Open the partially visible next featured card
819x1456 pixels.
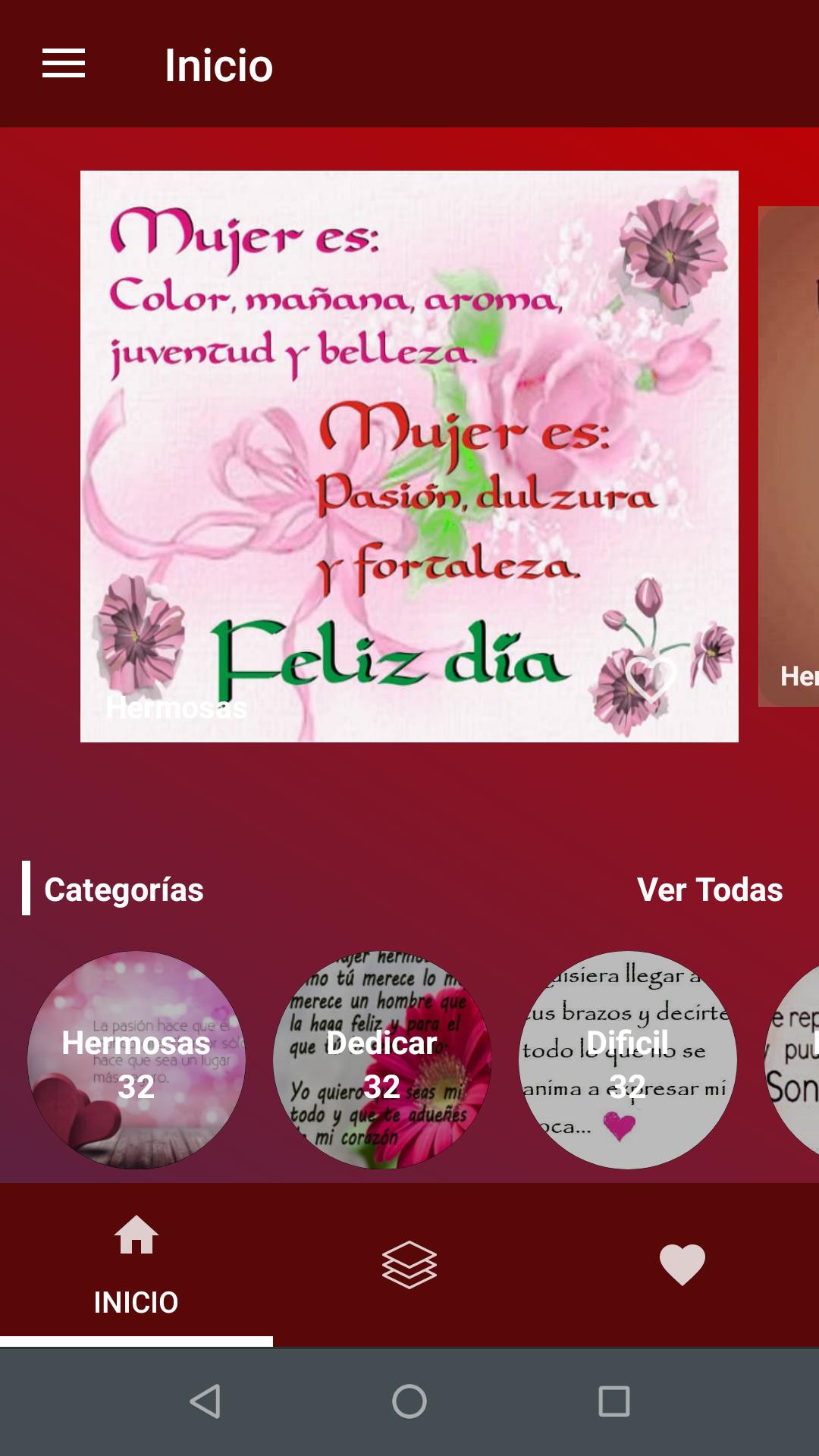point(790,455)
